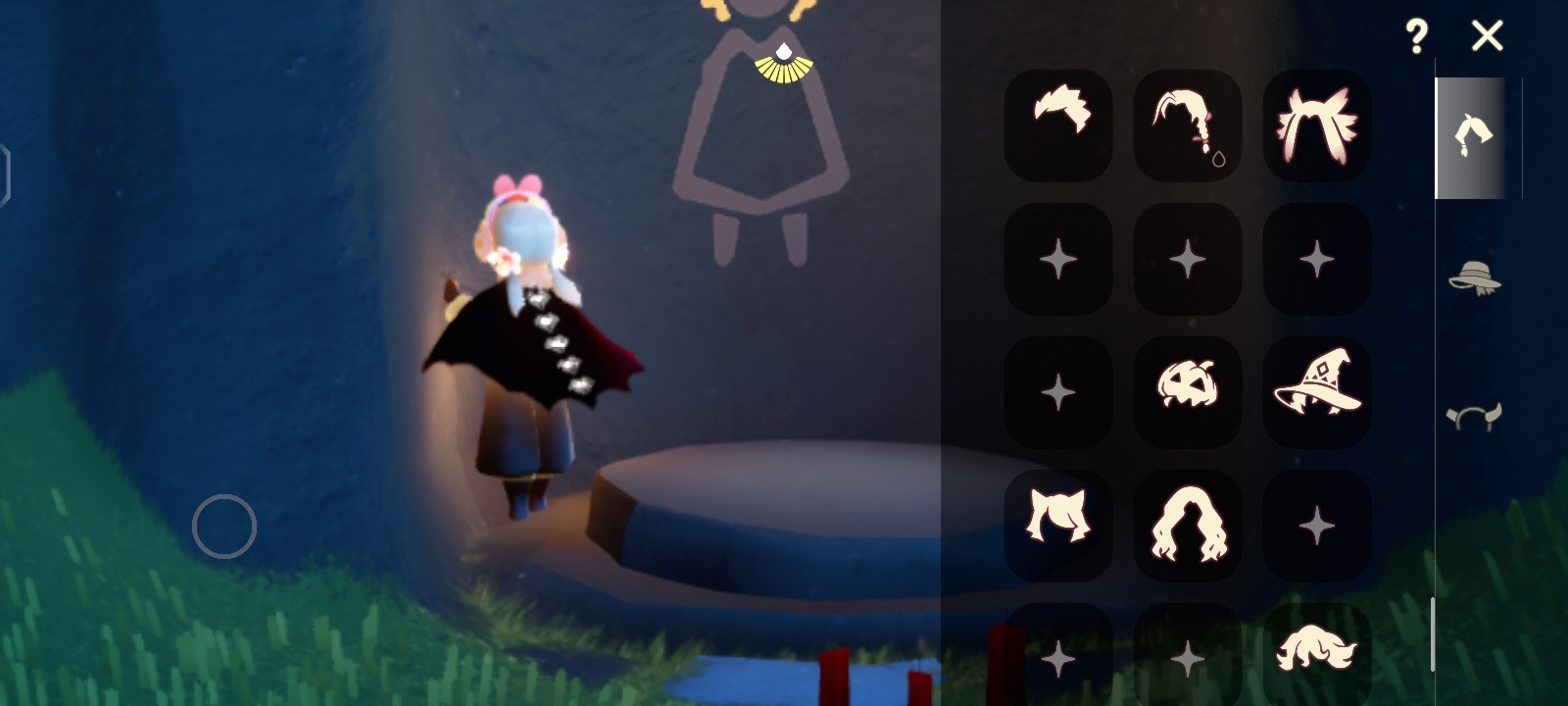Image resolution: width=1568 pixels, height=706 pixels.
Task: Open the help question mark
Action: pos(1416,37)
